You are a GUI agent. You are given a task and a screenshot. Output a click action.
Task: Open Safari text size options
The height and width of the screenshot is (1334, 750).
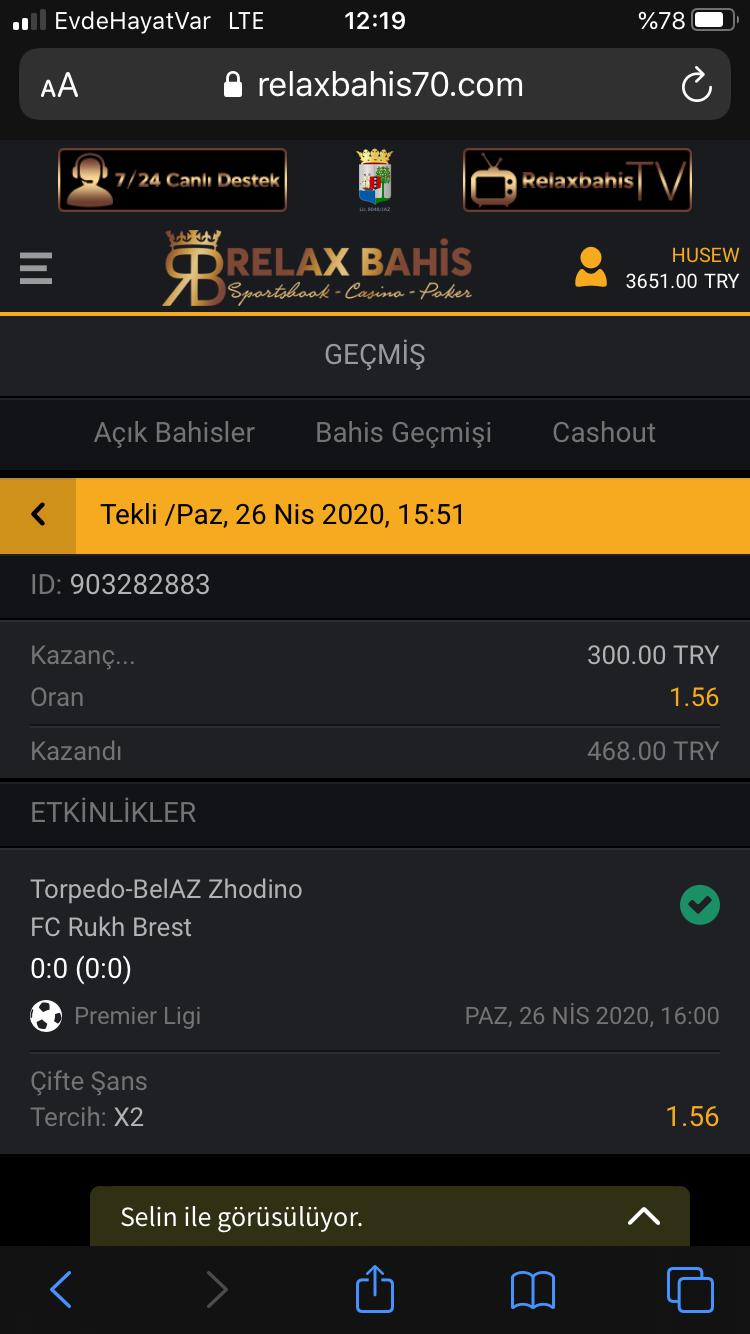click(x=59, y=86)
